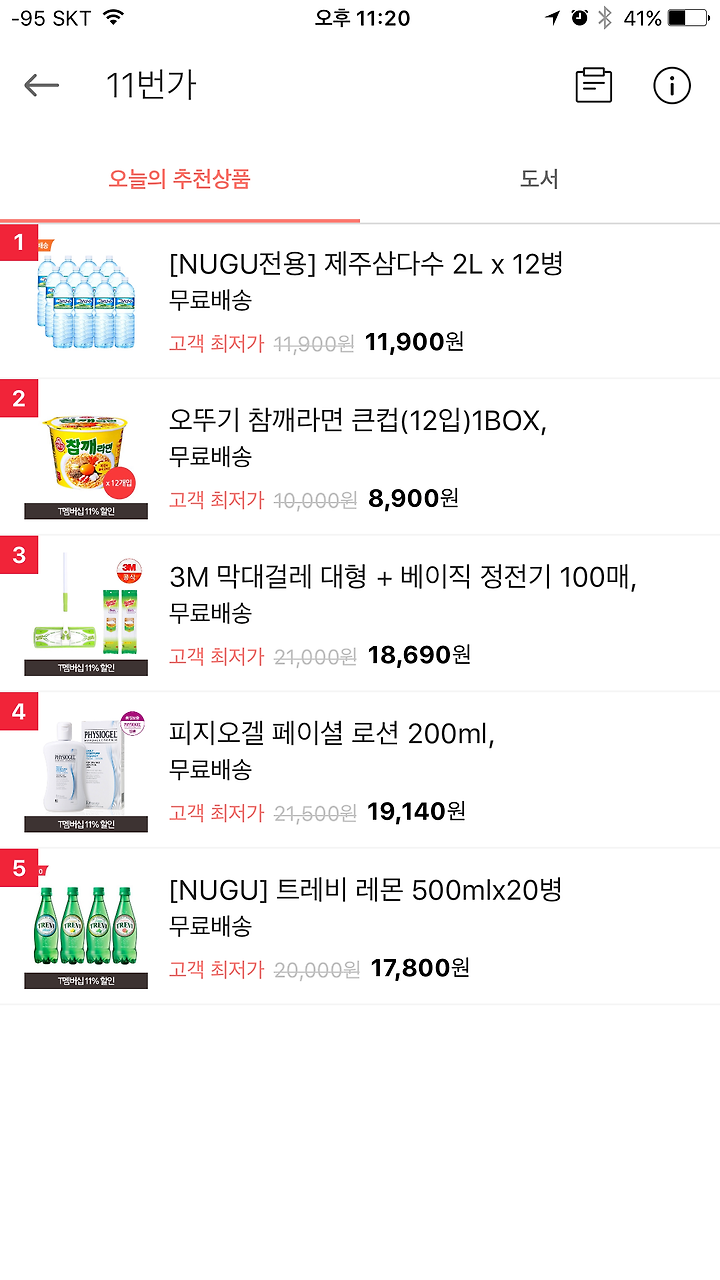The width and height of the screenshot is (720, 1280).
Task: Select the 오늘의 추천상품 tab
Action: point(180,180)
